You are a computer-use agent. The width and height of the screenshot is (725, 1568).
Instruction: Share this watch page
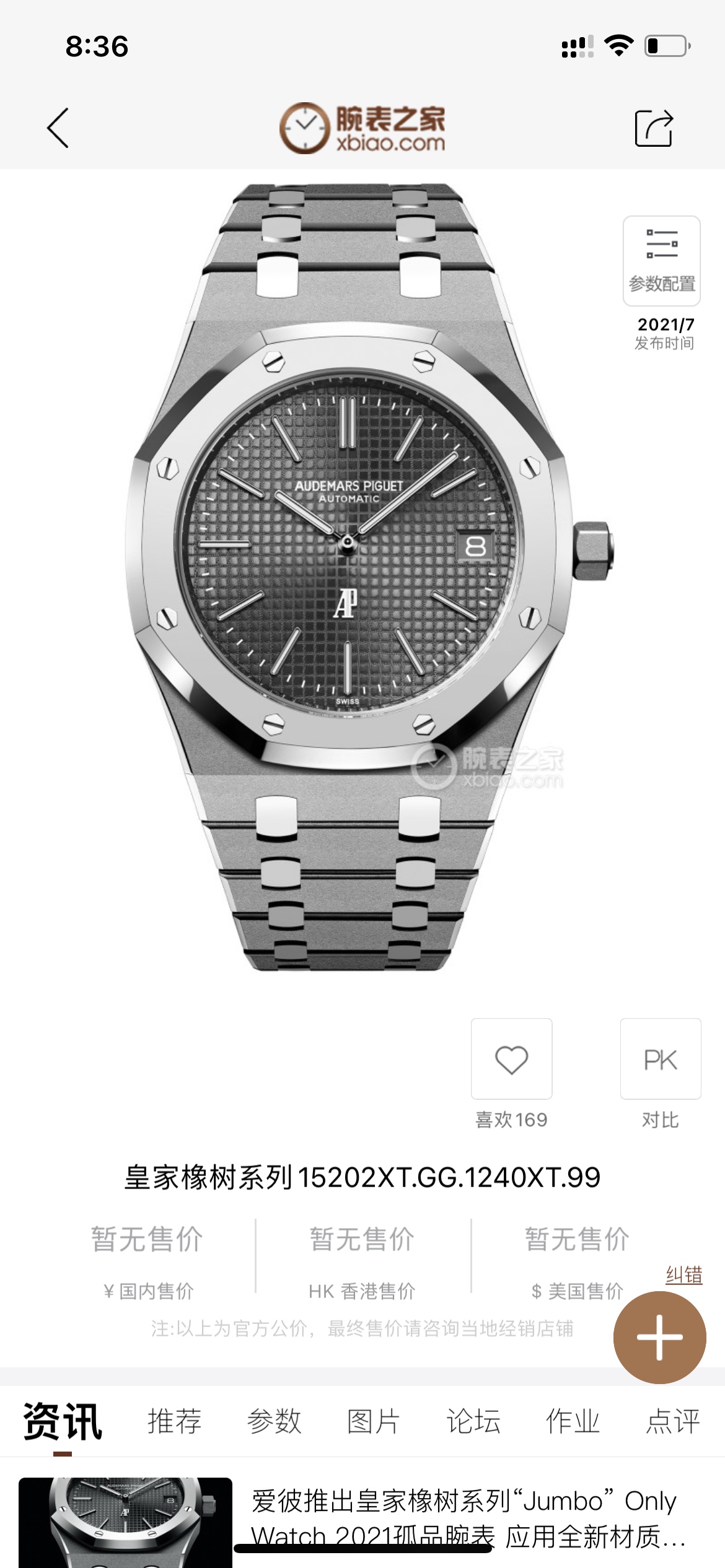654,128
